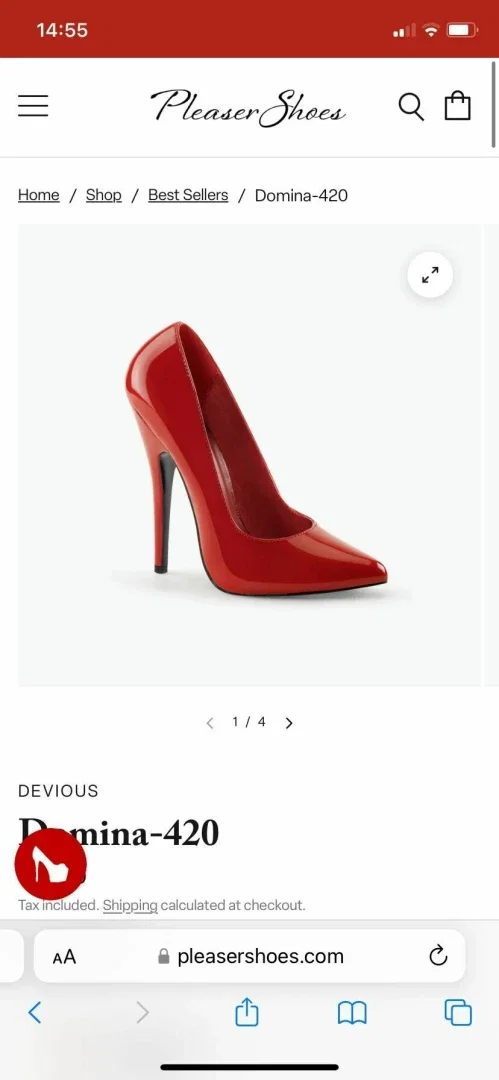This screenshot has height=1080, width=499.
Task: Show all open tabs
Action: pyautogui.click(x=458, y=1012)
